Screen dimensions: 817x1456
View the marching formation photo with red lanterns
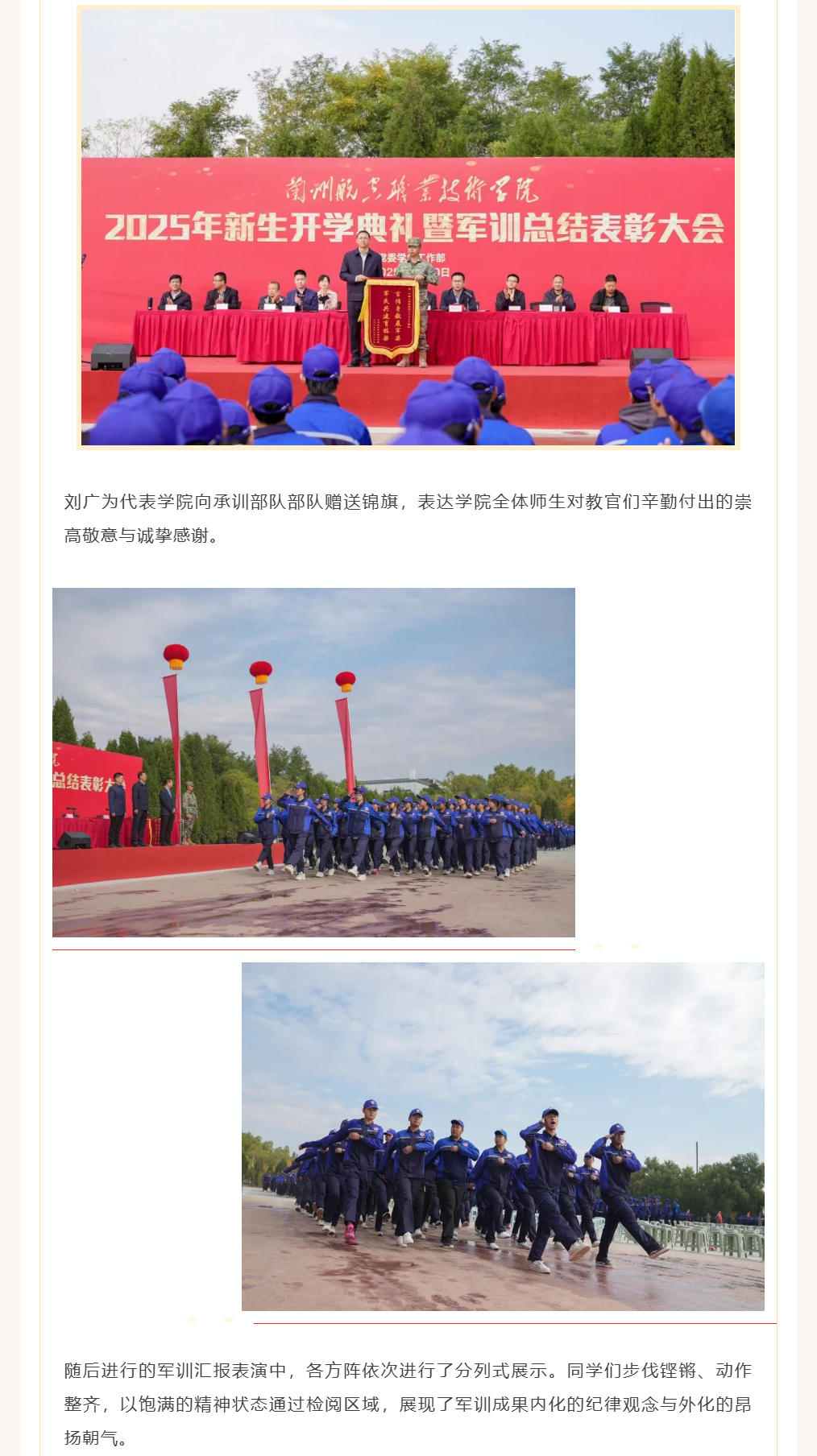313,762
